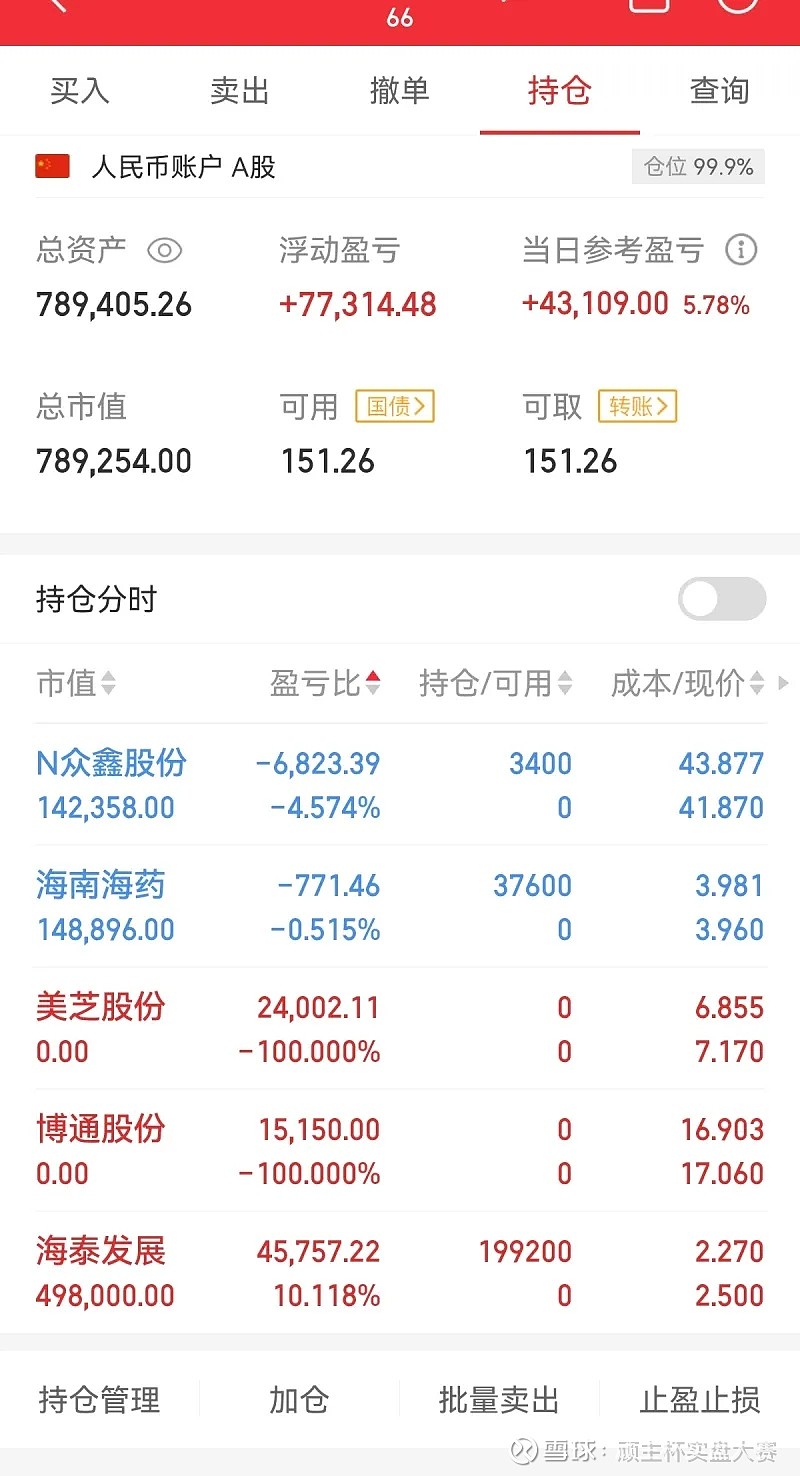Open the N众鑫股份 holding row
Image resolution: width=800 pixels, height=1476 pixels.
point(400,785)
